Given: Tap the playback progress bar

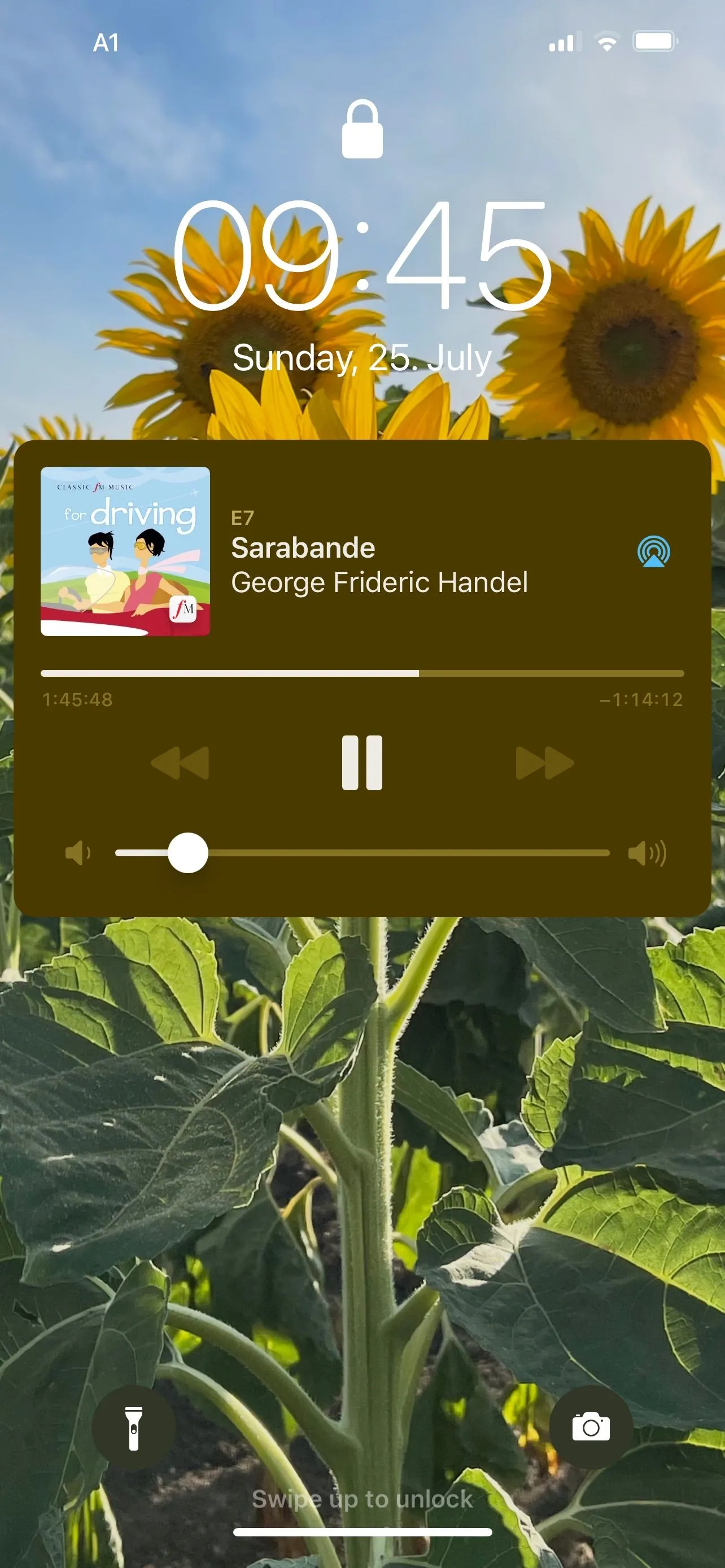Looking at the screenshot, I should pos(362,673).
